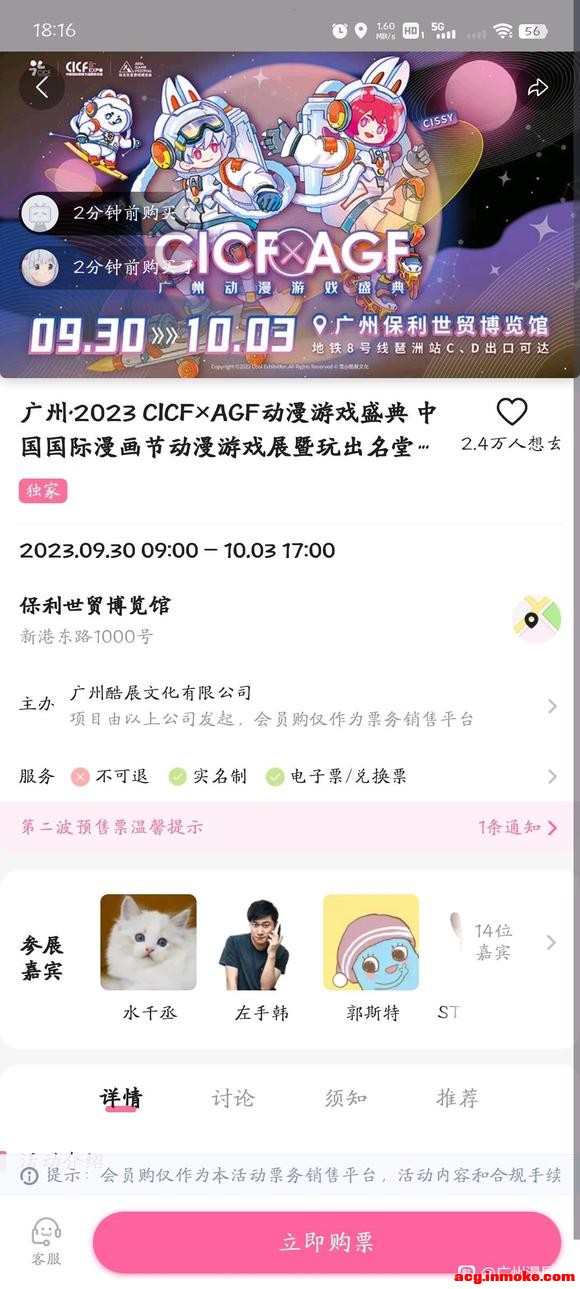This screenshot has width=580, height=1289.
Task: Tap 立即购票 to buy tickets
Action: point(326,1243)
